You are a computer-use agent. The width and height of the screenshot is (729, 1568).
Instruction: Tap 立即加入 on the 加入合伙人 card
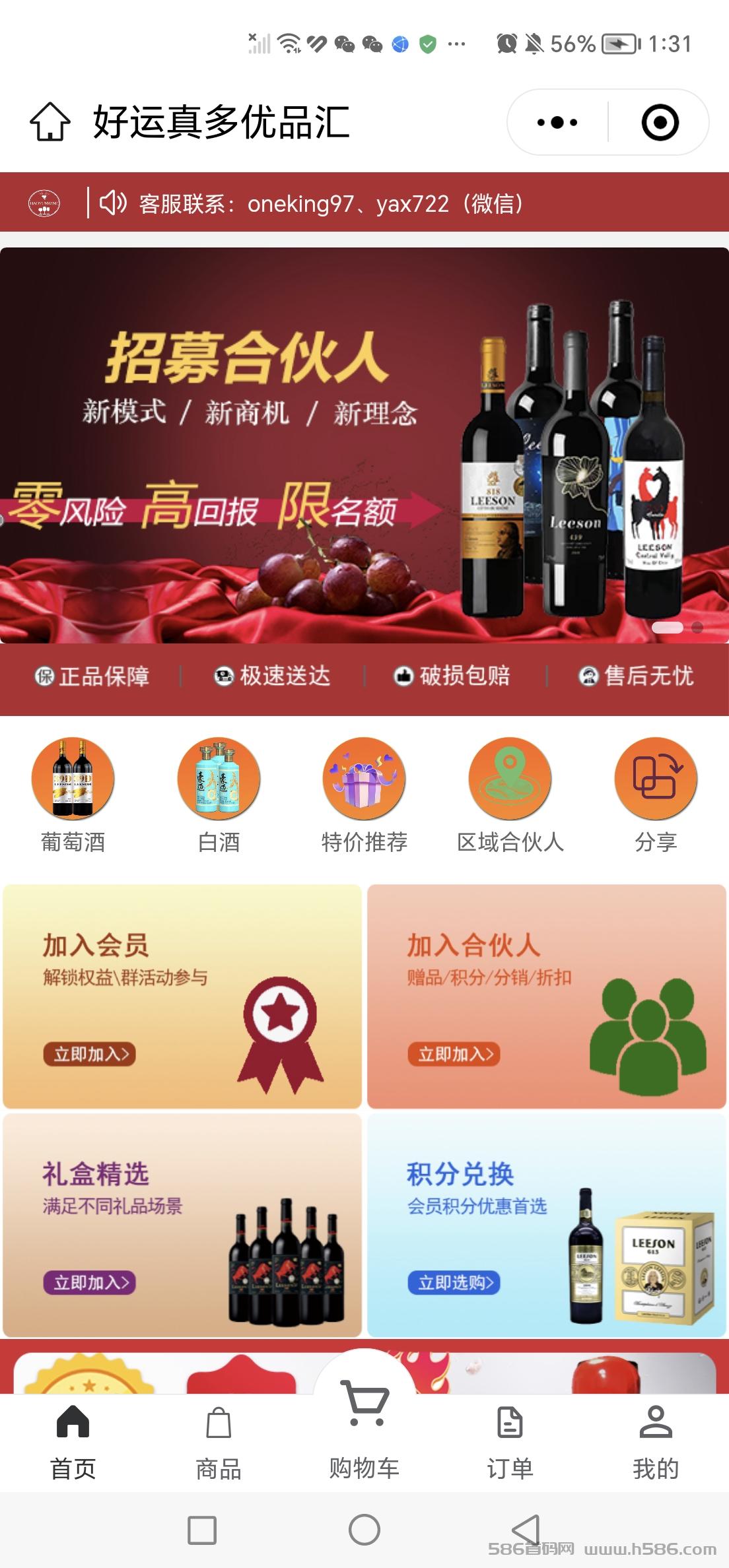[x=454, y=1054]
